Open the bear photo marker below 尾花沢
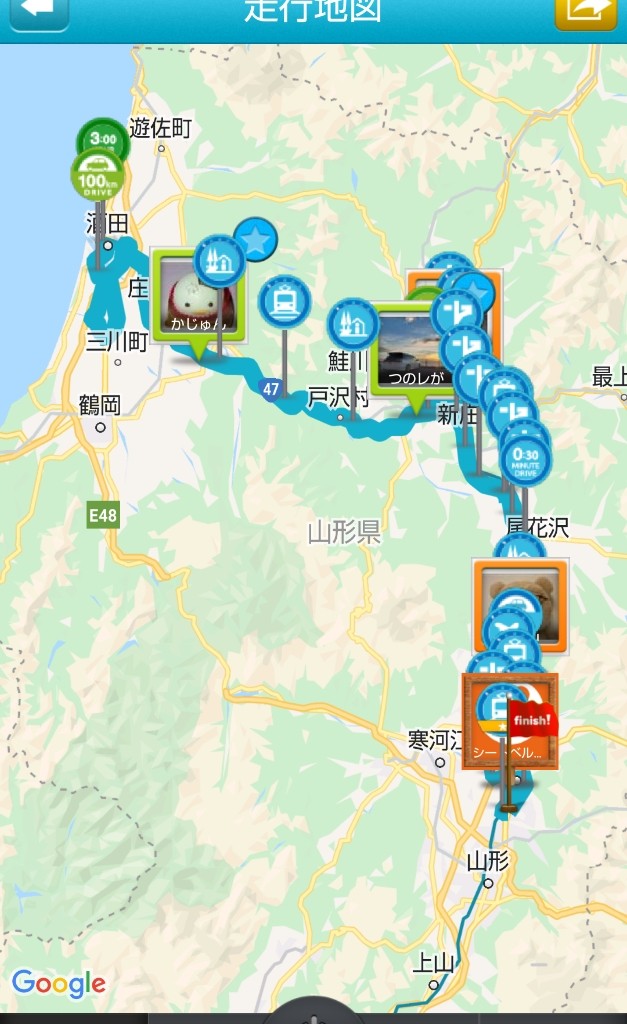Screen dimensions: 627x1024 521,606
